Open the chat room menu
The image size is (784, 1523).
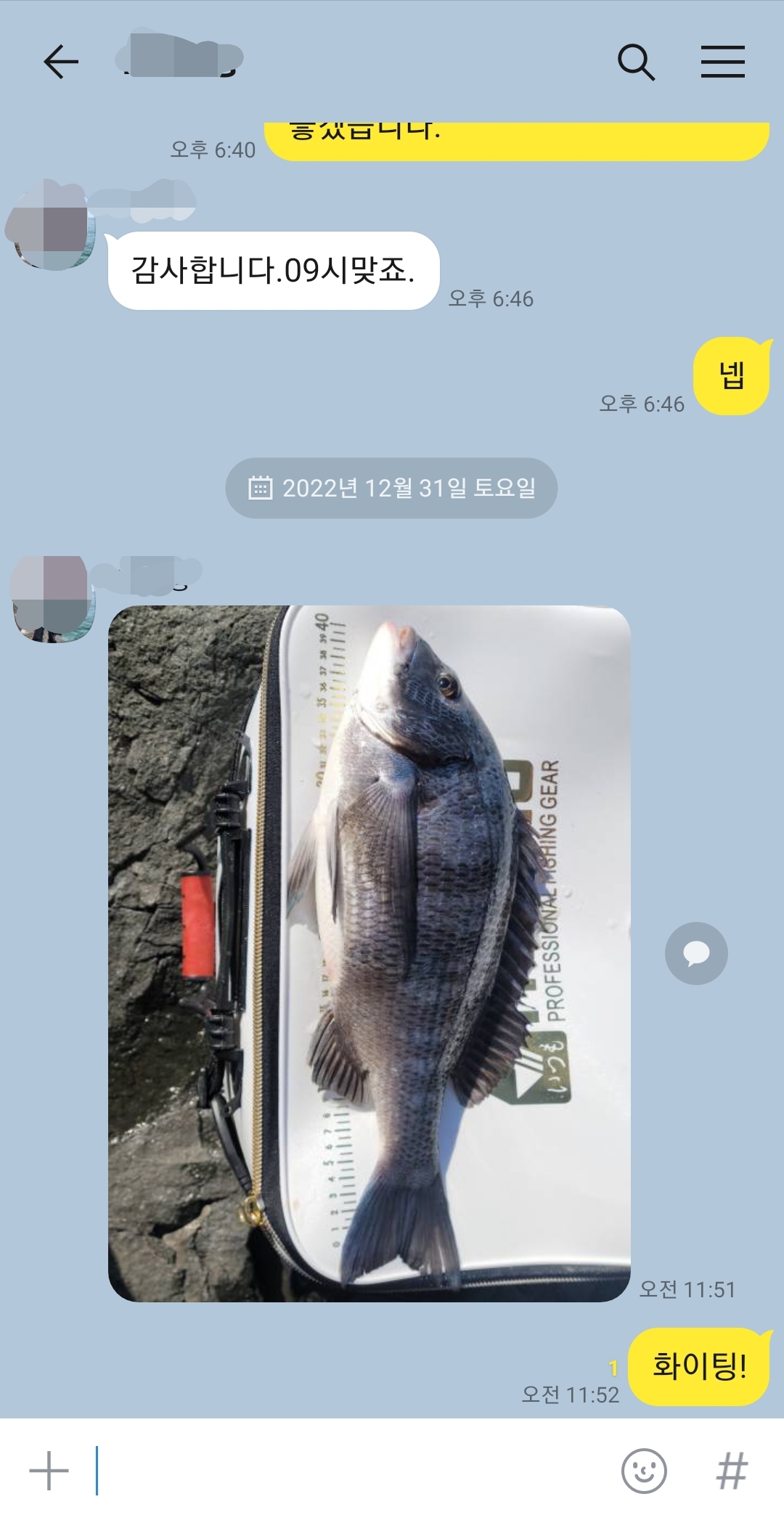pyautogui.click(x=722, y=62)
